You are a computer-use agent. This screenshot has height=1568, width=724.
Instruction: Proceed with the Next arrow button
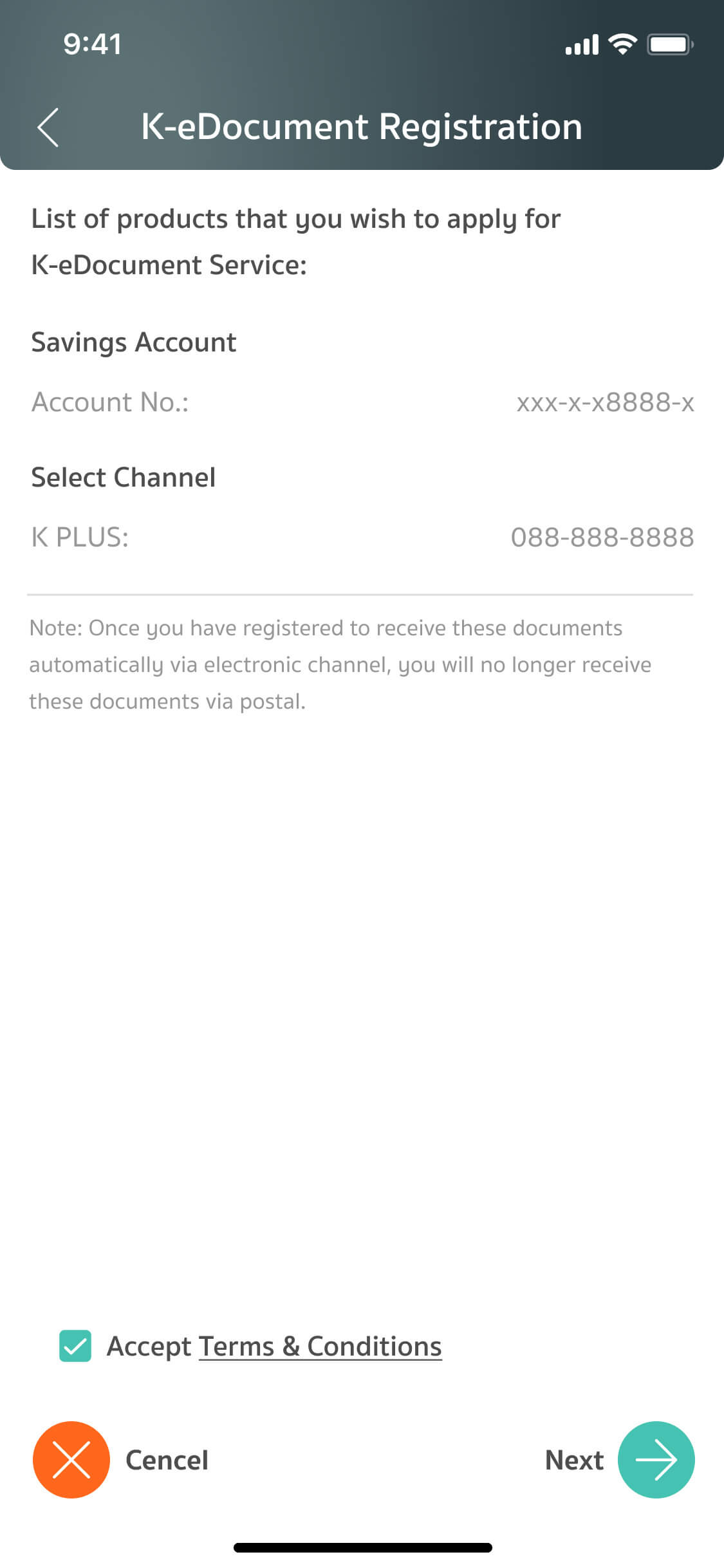655,1459
